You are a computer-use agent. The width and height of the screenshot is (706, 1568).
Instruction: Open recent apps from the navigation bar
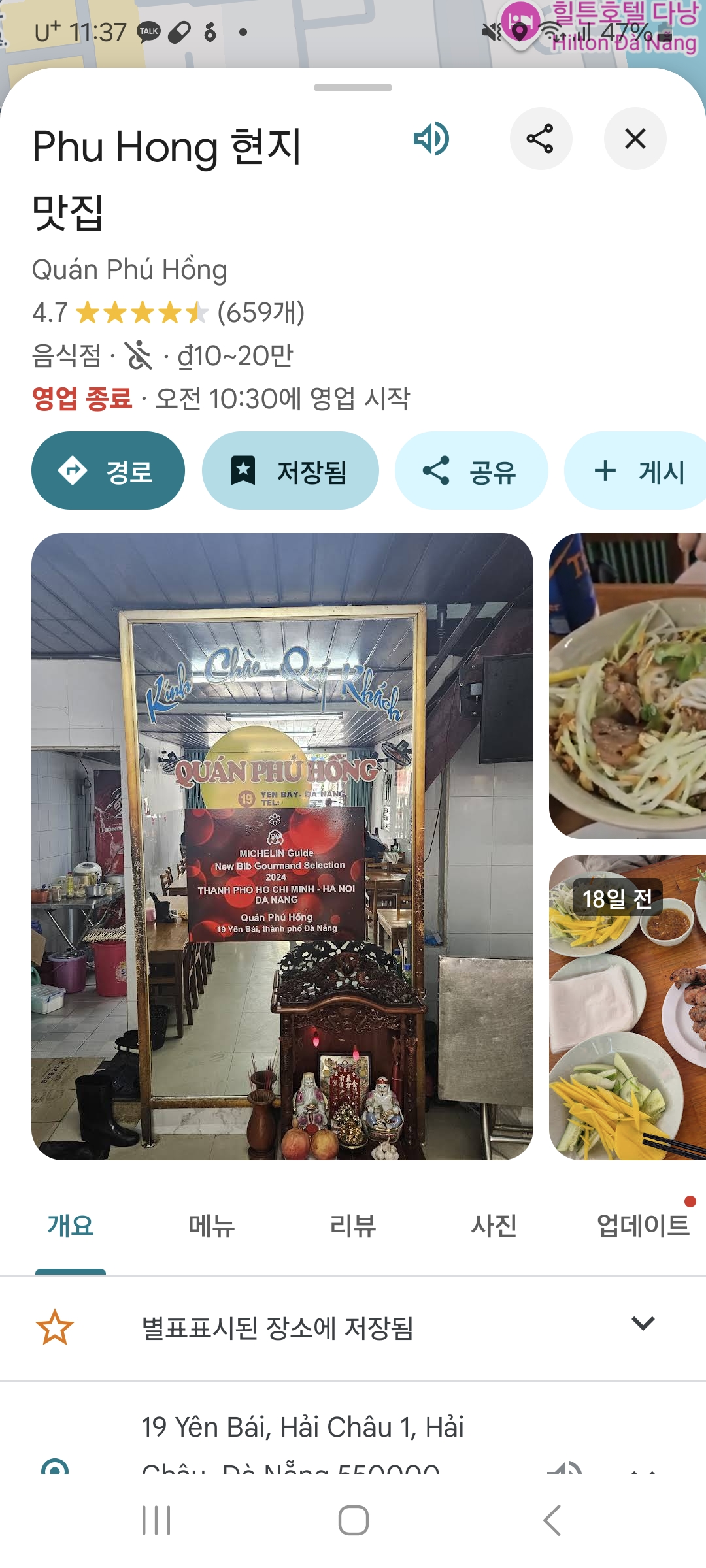point(157,1520)
